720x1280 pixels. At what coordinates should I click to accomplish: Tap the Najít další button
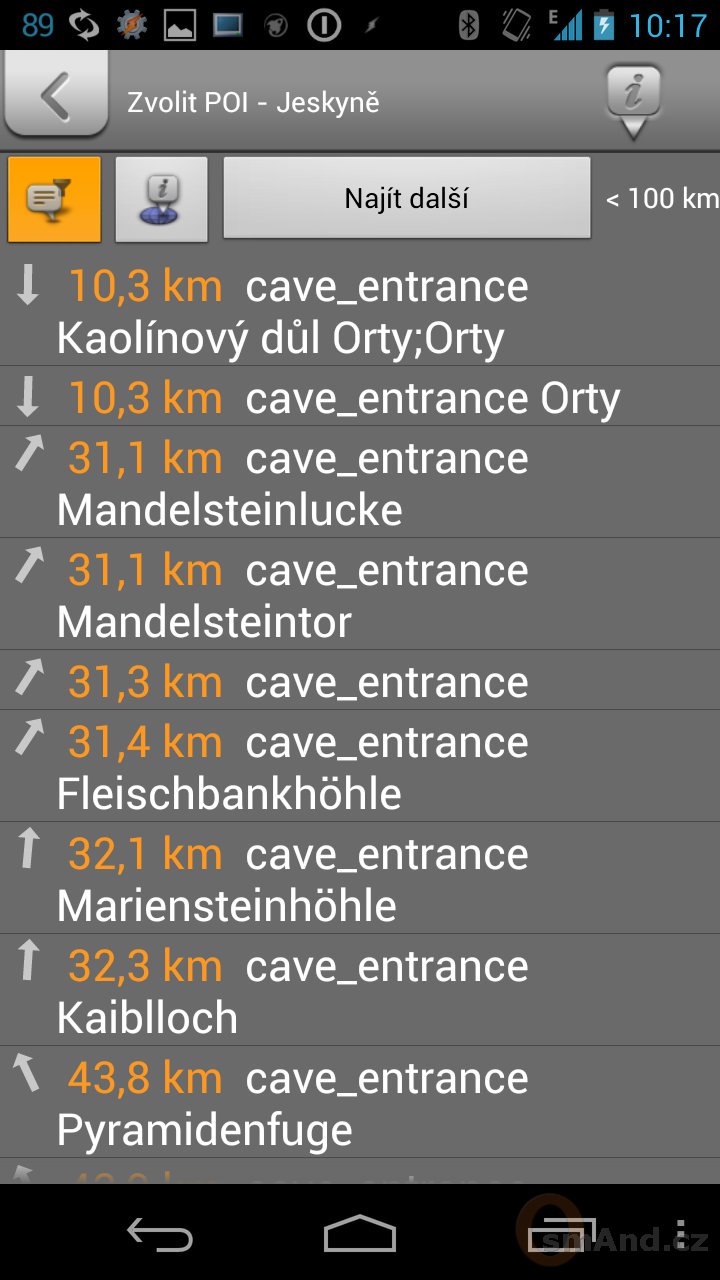[x=407, y=198]
